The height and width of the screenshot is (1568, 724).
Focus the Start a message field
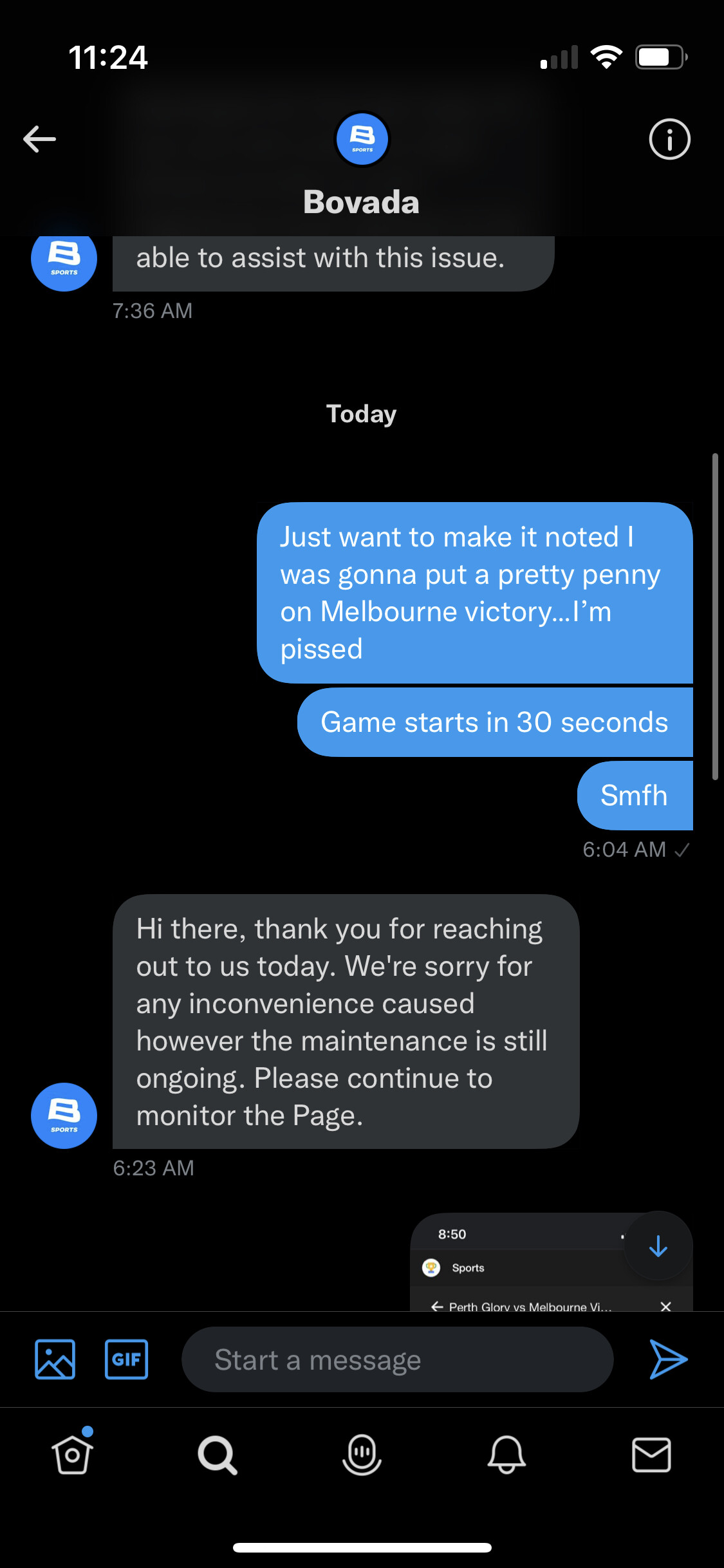(x=397, y=1359)
